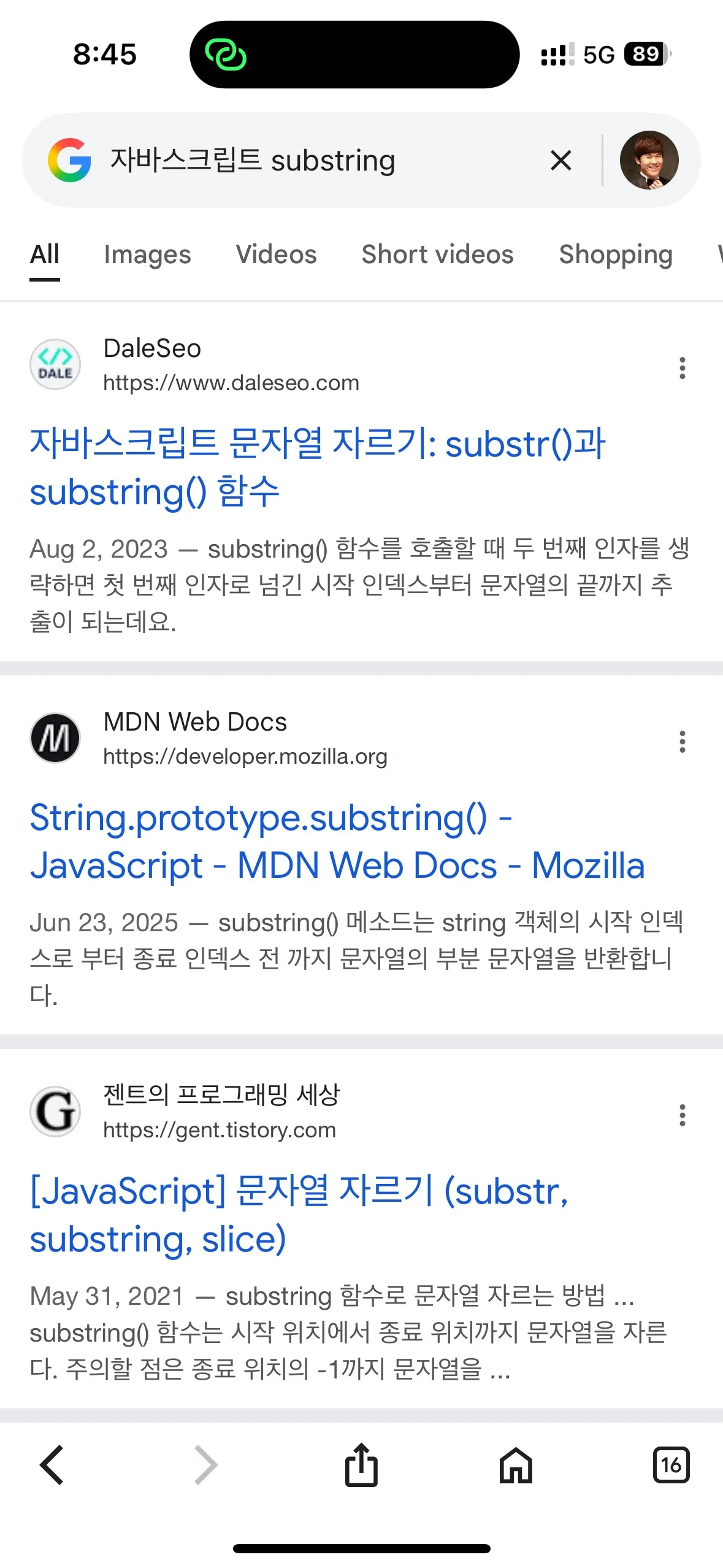Click the MDN Web Docs favicon
Screen dimensions: 723x1568
(x=55, y=738)
